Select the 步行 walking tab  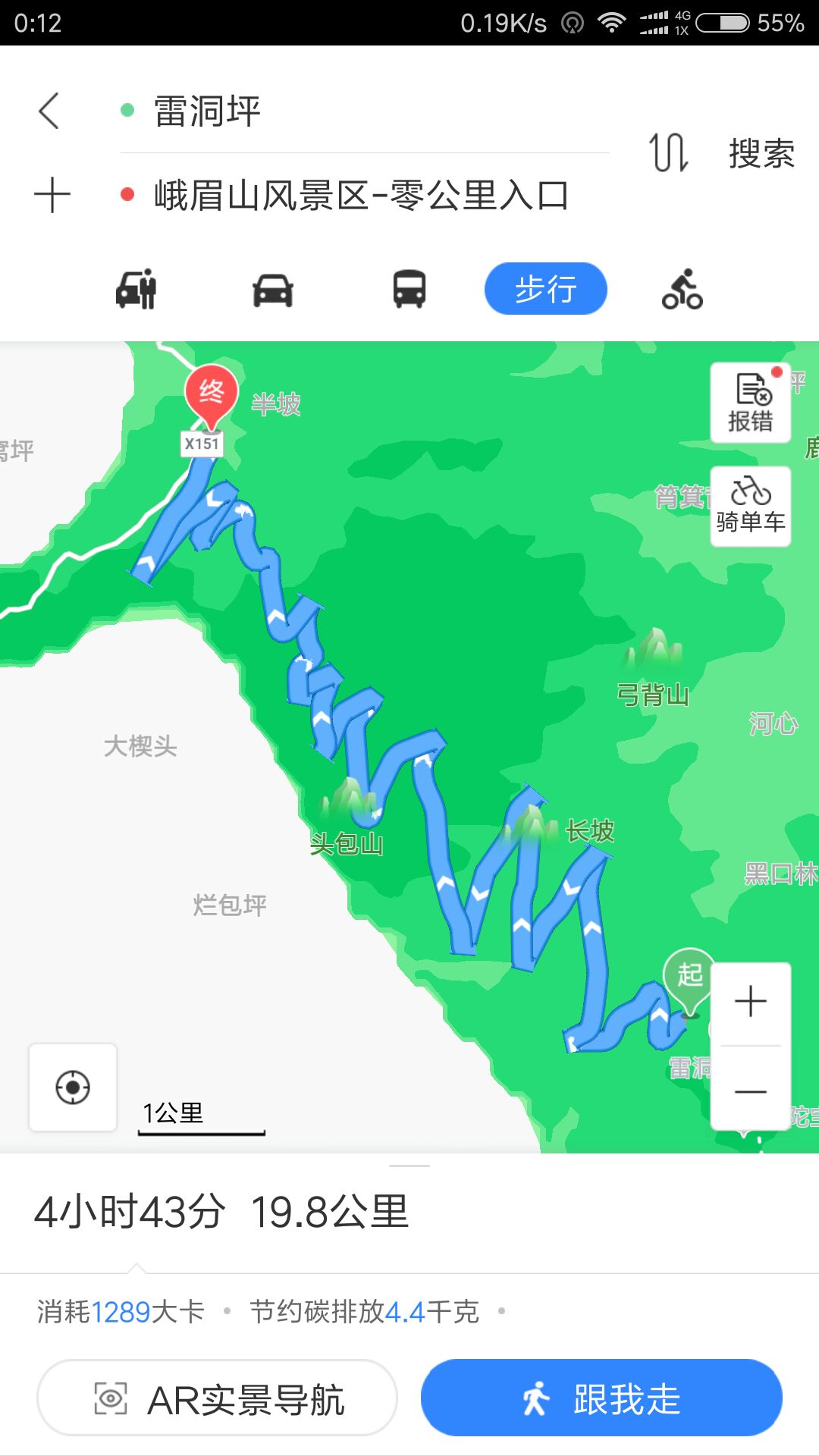coord(546,289)
